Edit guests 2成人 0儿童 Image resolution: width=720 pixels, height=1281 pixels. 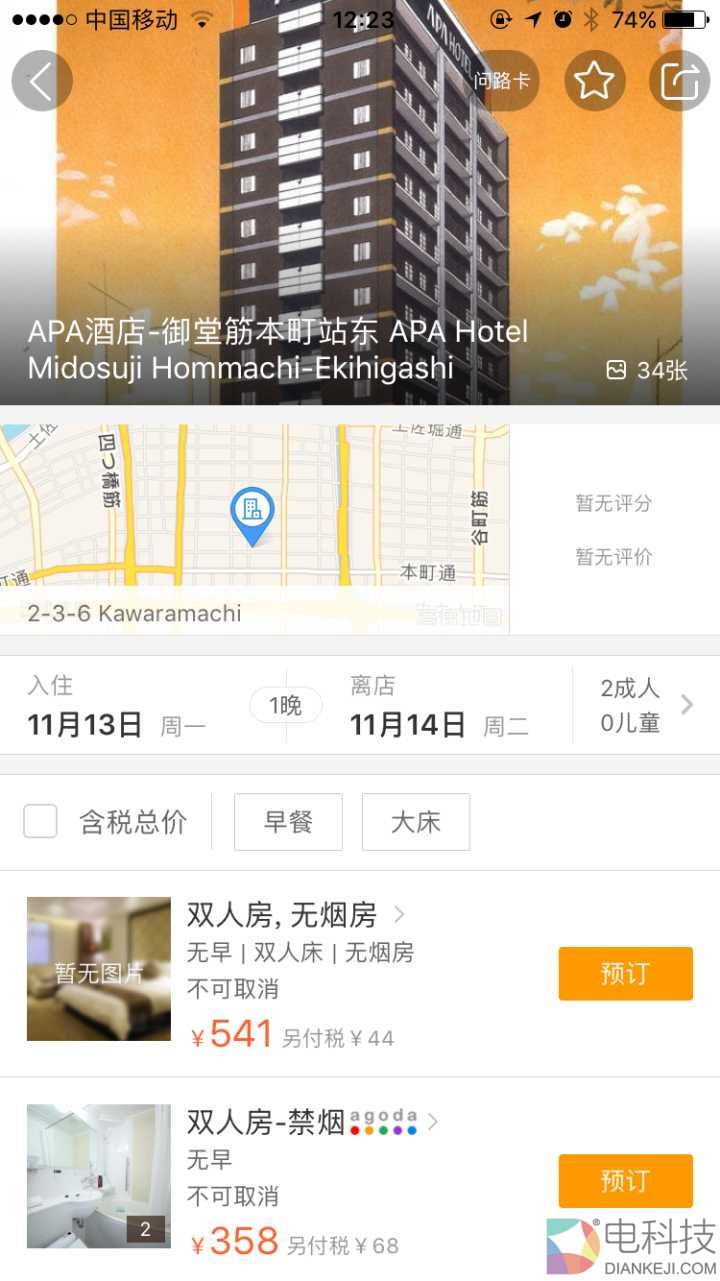tap(645, 705)
